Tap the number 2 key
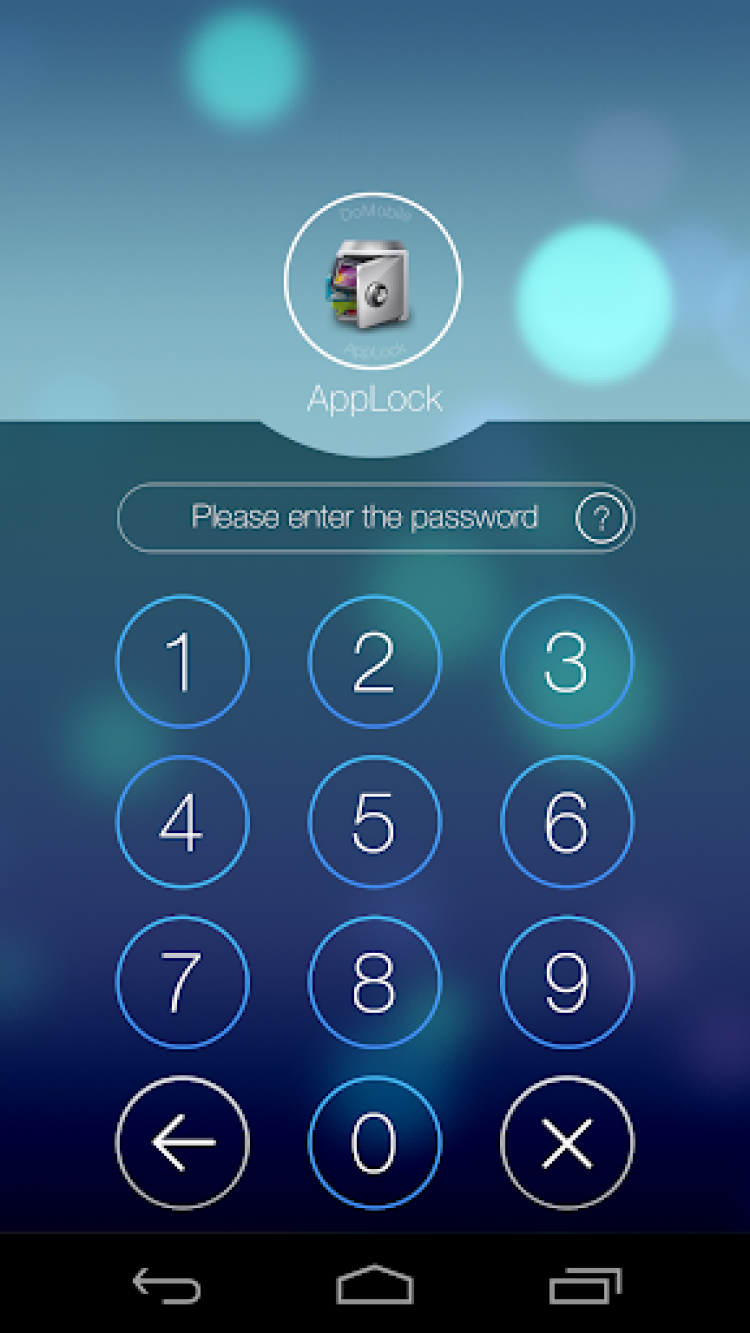The width and height of the screenshot is (750, 1333). pyautogui.click(x=374, y=661)
